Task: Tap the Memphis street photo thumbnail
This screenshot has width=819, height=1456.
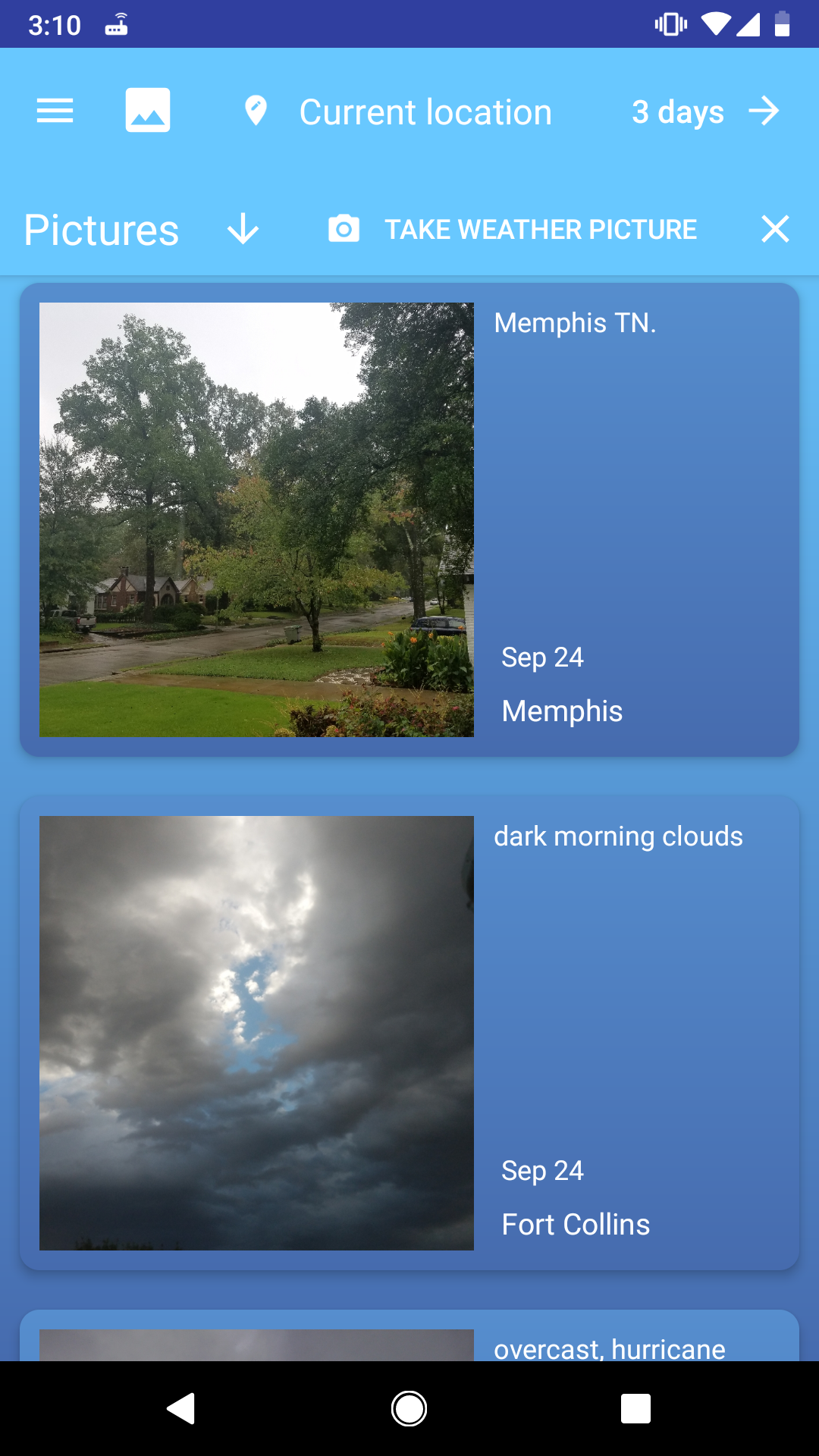Action: point(256,518)
